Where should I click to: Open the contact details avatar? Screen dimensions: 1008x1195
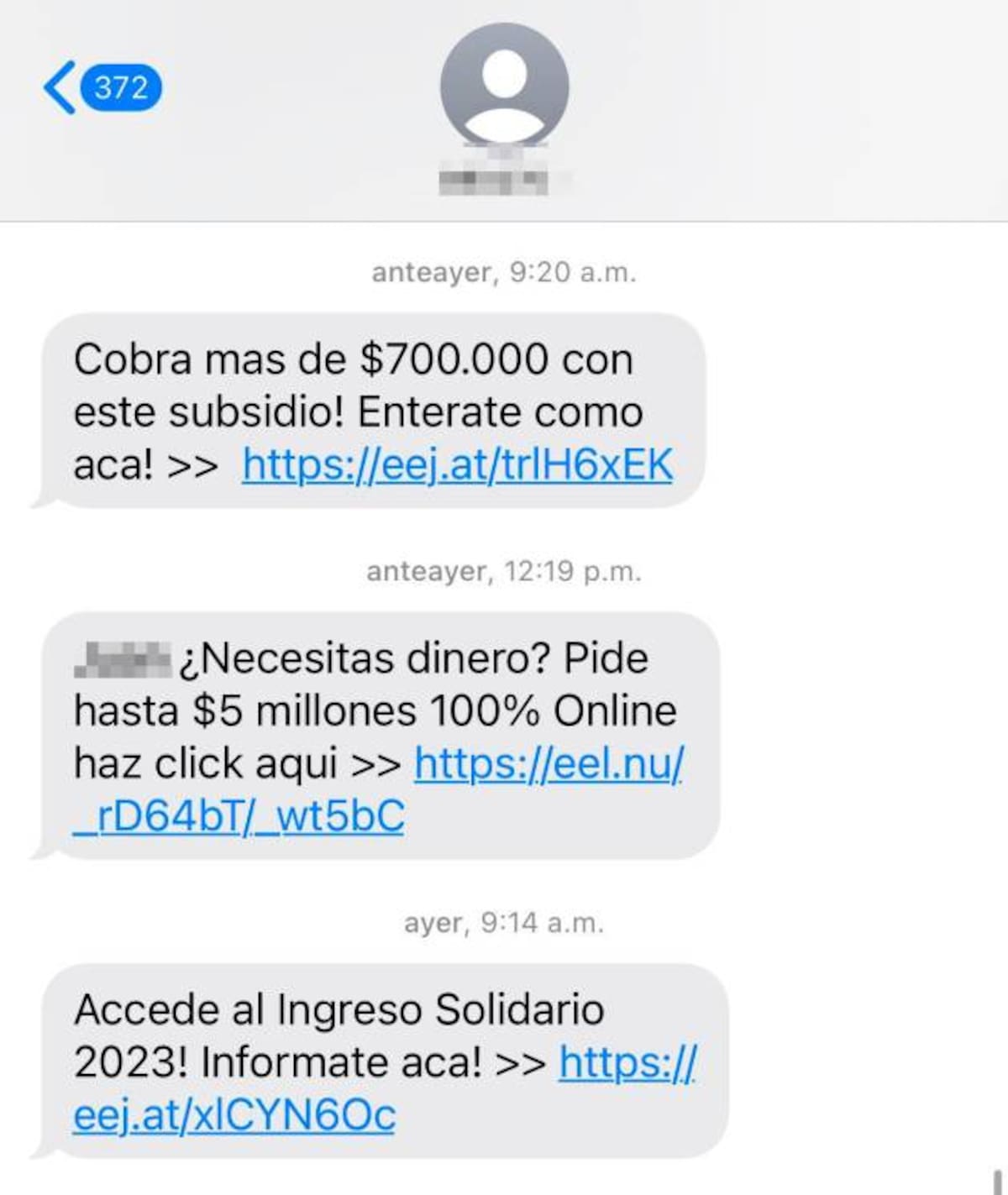pyautogui.click(x=504, y=86)
